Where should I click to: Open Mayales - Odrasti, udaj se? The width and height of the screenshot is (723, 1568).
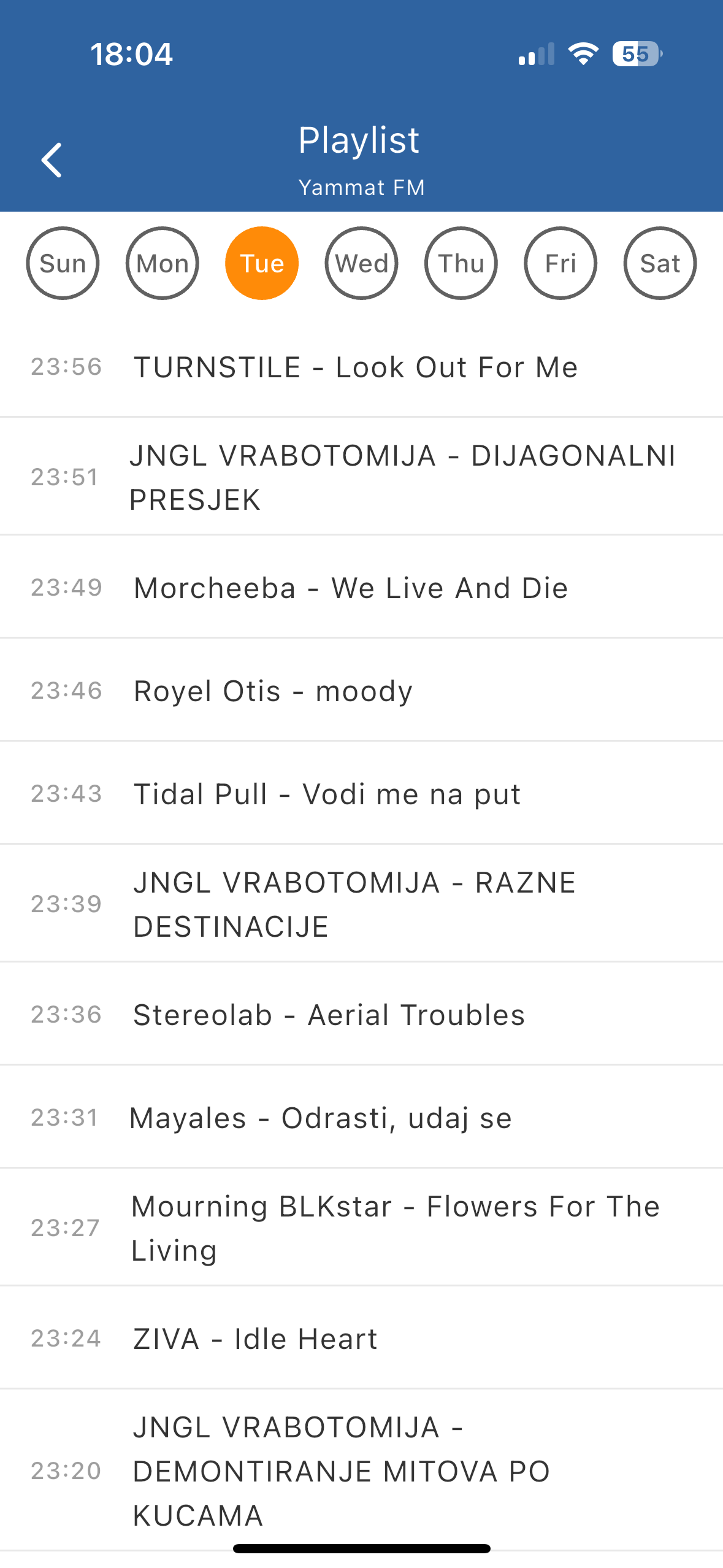click(361, 1117)
